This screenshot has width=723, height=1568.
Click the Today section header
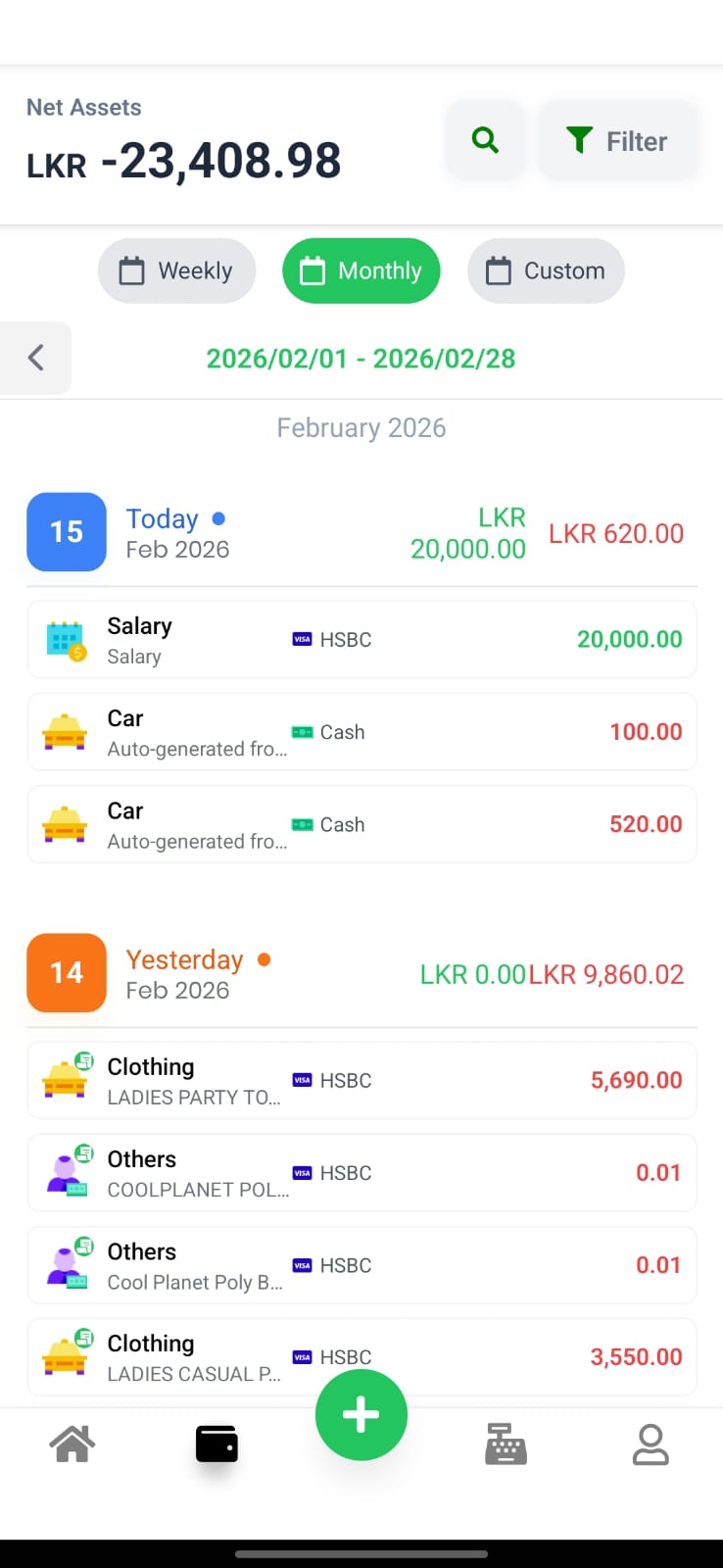[162, 518]
